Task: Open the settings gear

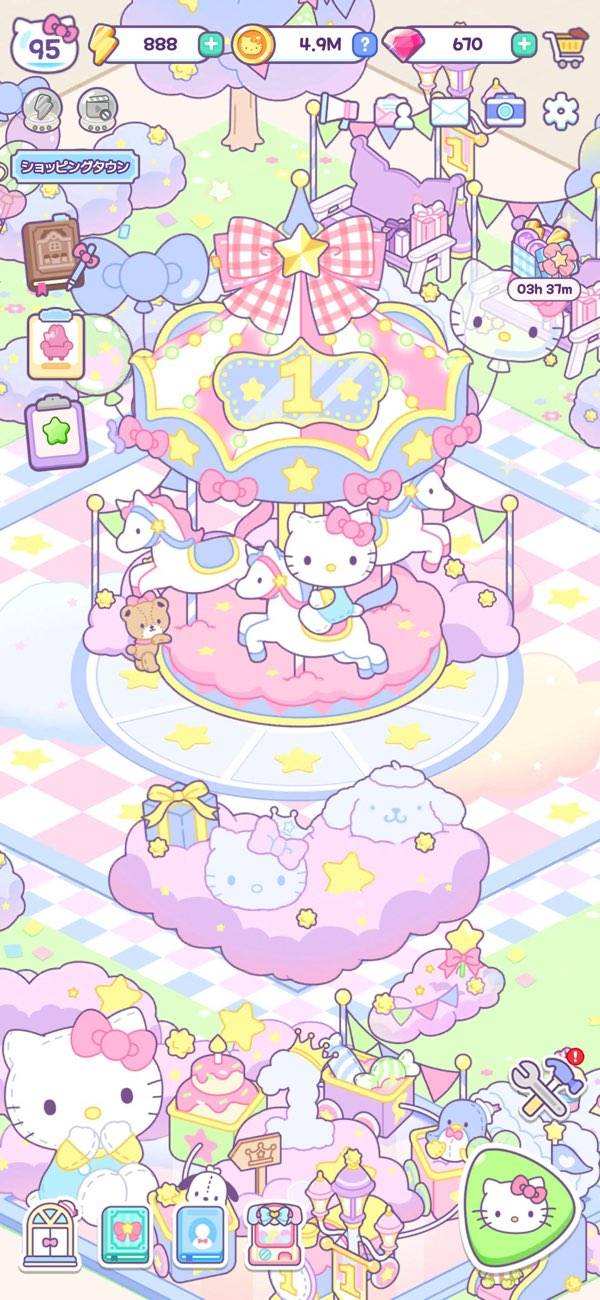Action: (562, 110)
